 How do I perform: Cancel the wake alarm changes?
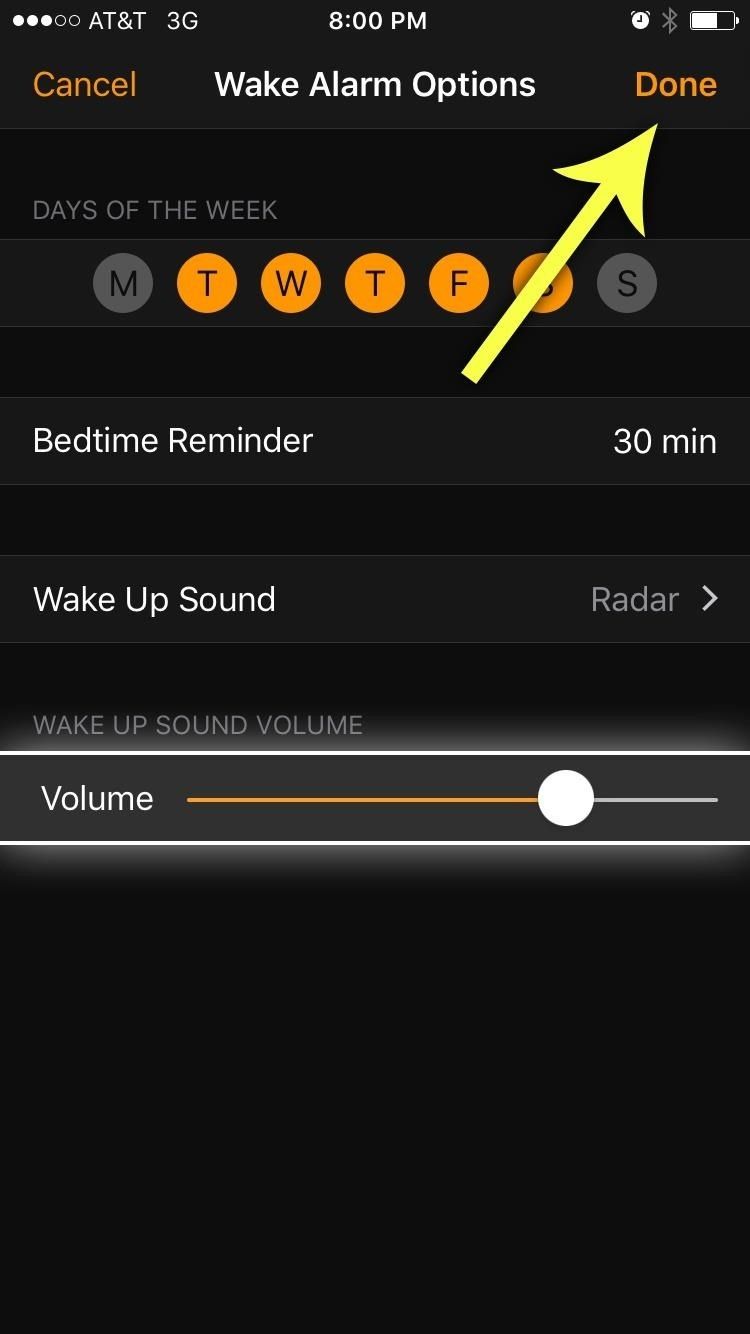click(84, 84)
